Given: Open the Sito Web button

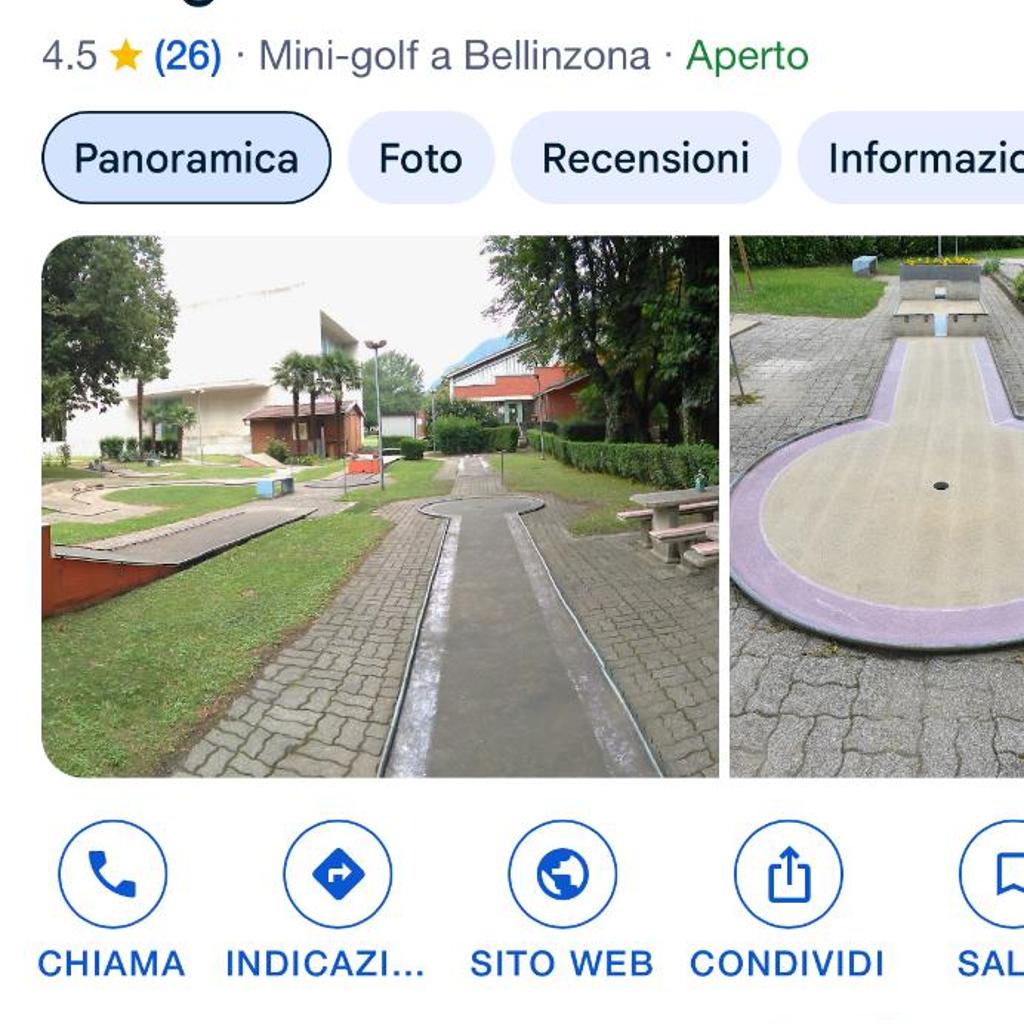Looking at the screenshot, I should tap(562, 875).
